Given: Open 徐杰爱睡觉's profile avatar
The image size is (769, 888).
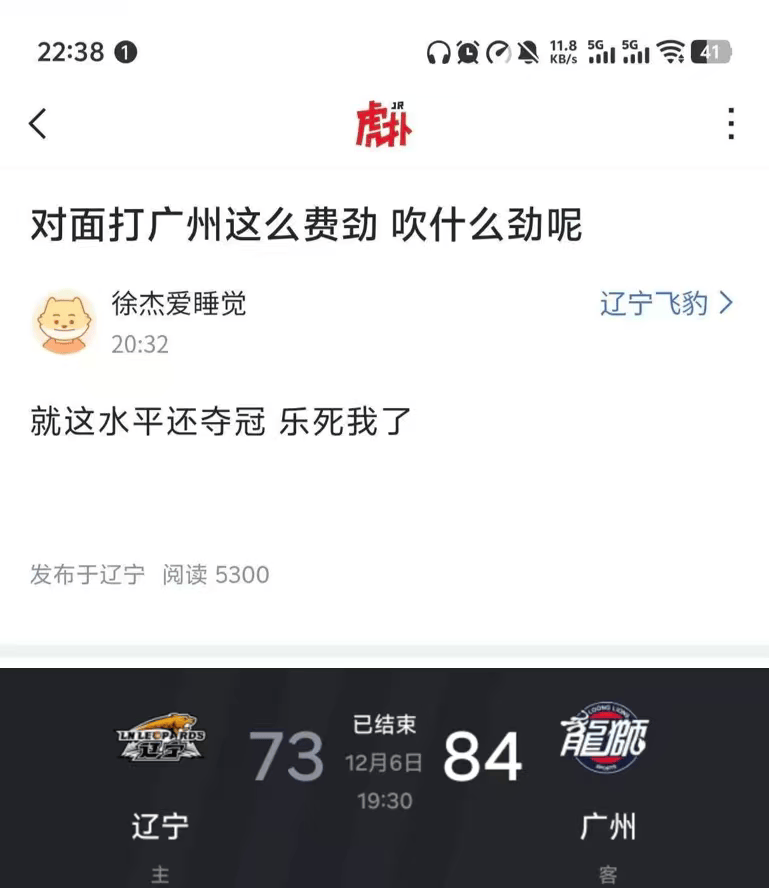Looking at the screenshot, I should pyautogui.click(x=63, y=321).
